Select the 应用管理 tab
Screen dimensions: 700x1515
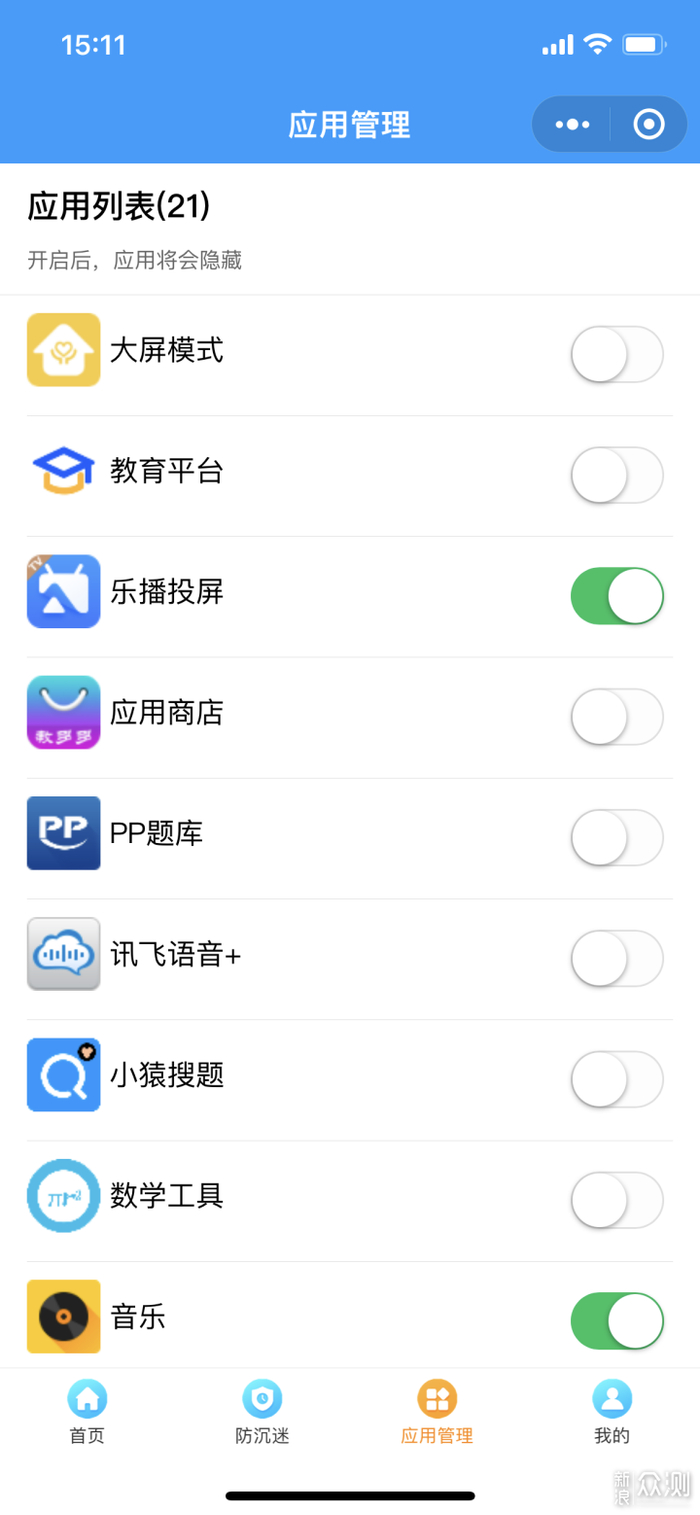tap(437, 1412)
